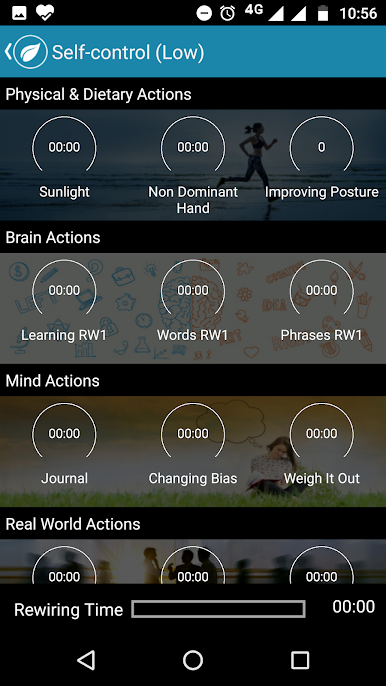The height and width of the screenshot is (686, 386).
Task: Select the Non Dominant Hand action
Action: click(x=193, y=165)
